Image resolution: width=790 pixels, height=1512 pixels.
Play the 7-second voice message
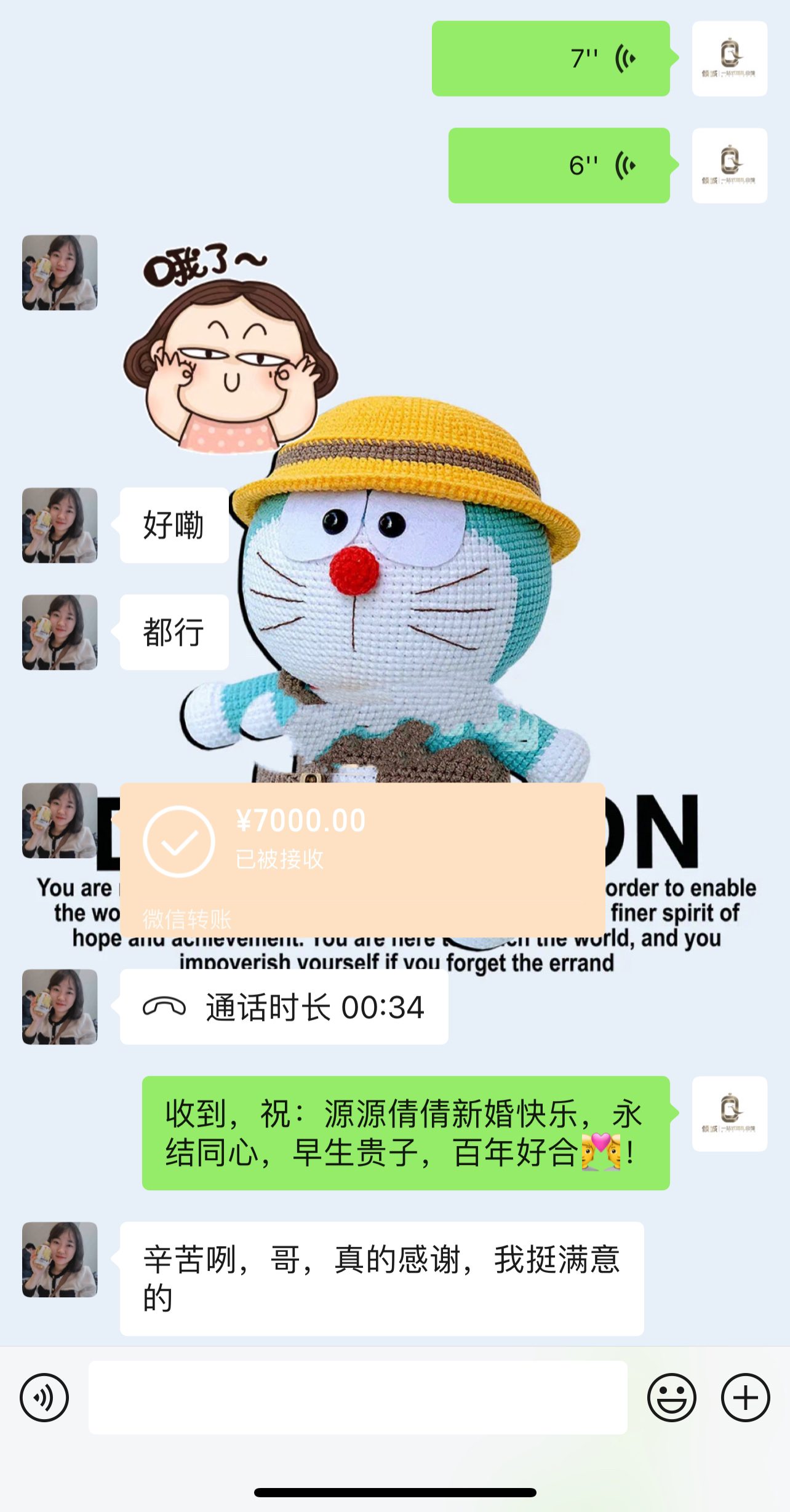tap(551, 58)
